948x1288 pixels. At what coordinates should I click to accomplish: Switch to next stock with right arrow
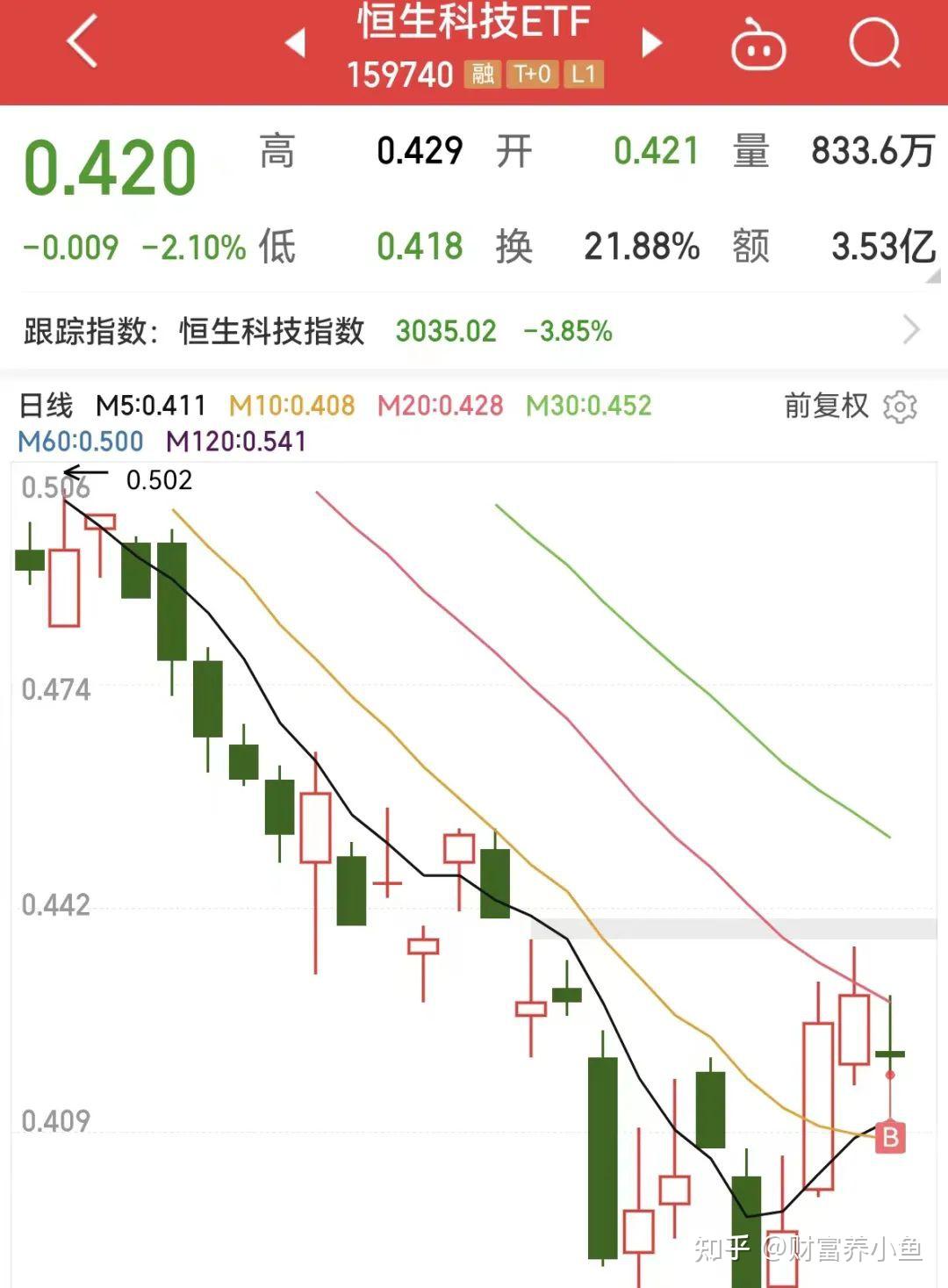click(650, 41)
